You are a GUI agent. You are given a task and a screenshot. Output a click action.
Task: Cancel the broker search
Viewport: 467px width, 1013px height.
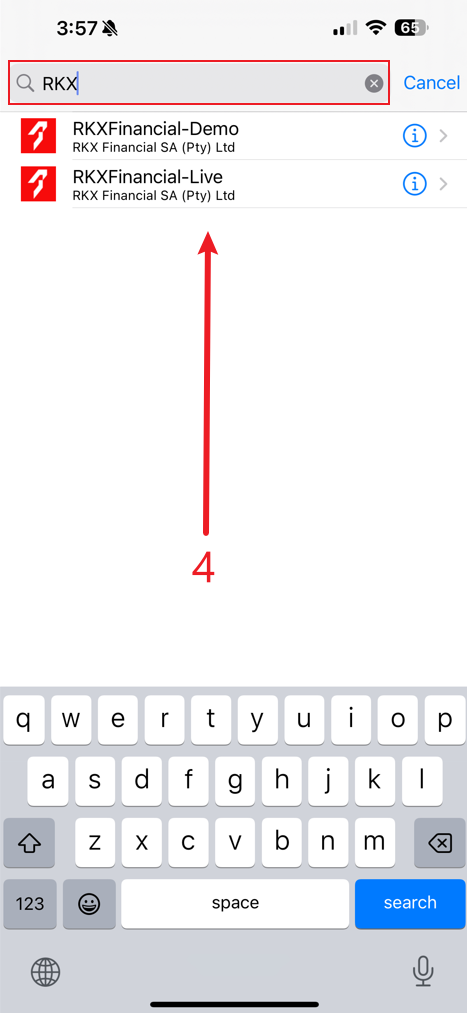tap(431, 83)
